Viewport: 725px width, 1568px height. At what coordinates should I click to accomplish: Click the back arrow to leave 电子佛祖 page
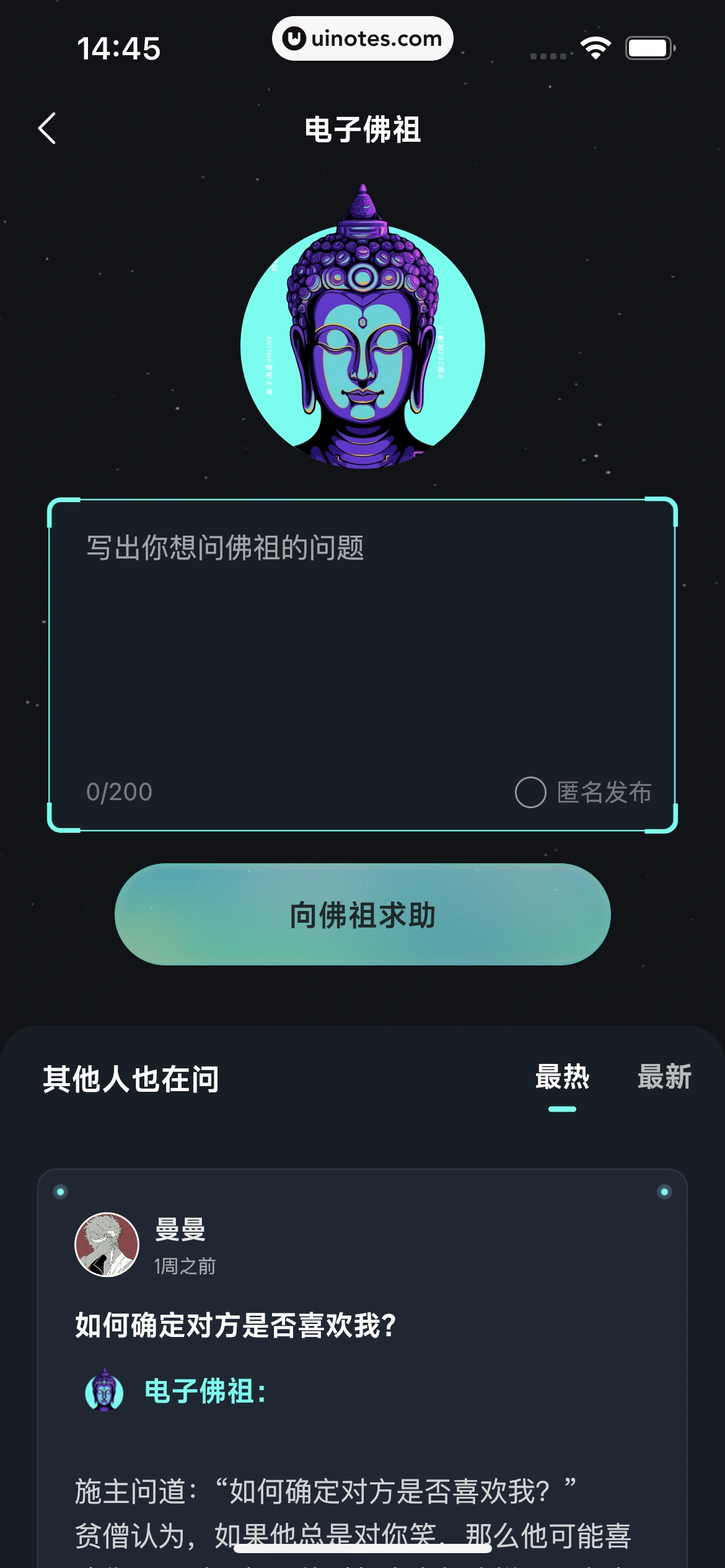47,128
